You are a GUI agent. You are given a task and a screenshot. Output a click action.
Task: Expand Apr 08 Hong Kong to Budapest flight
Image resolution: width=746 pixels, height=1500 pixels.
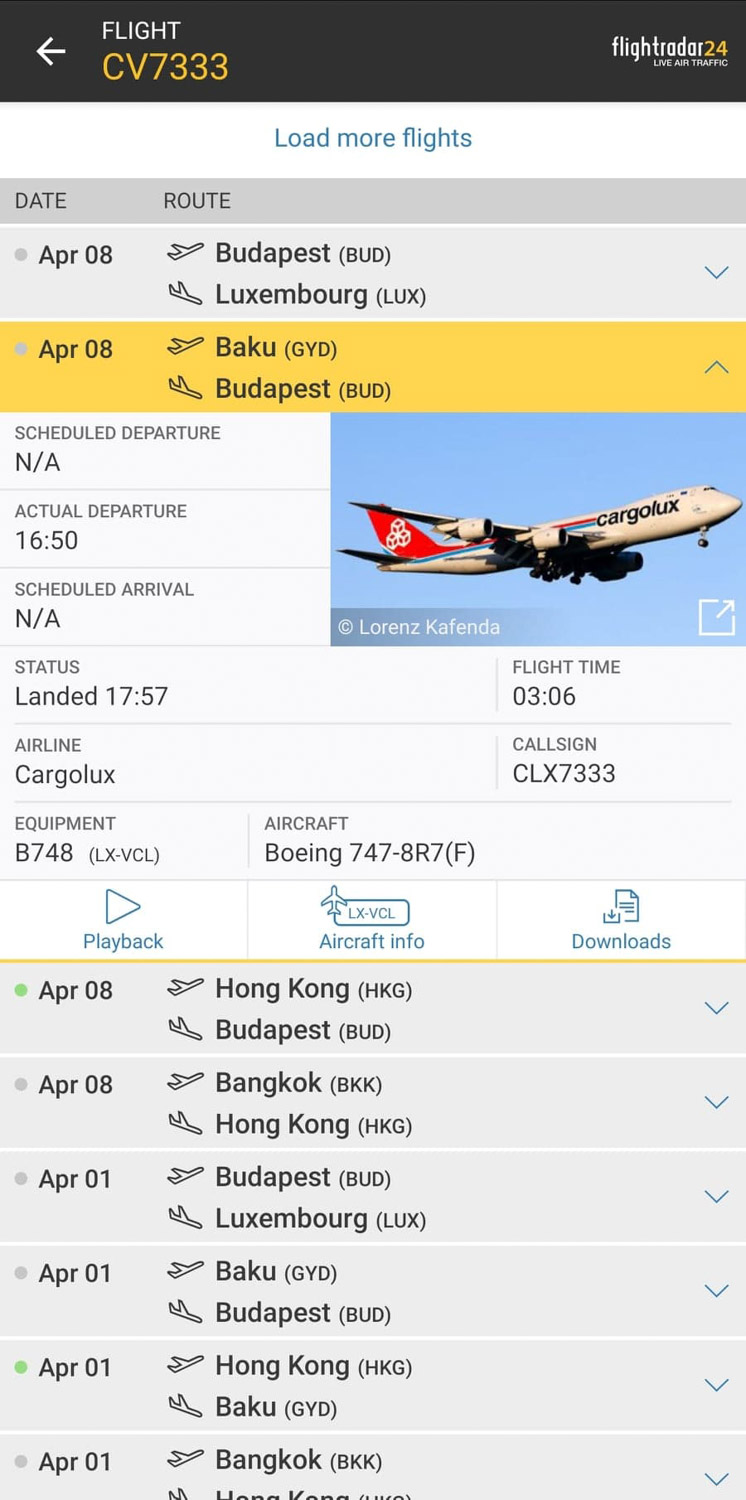click(x=716, y=1008)
